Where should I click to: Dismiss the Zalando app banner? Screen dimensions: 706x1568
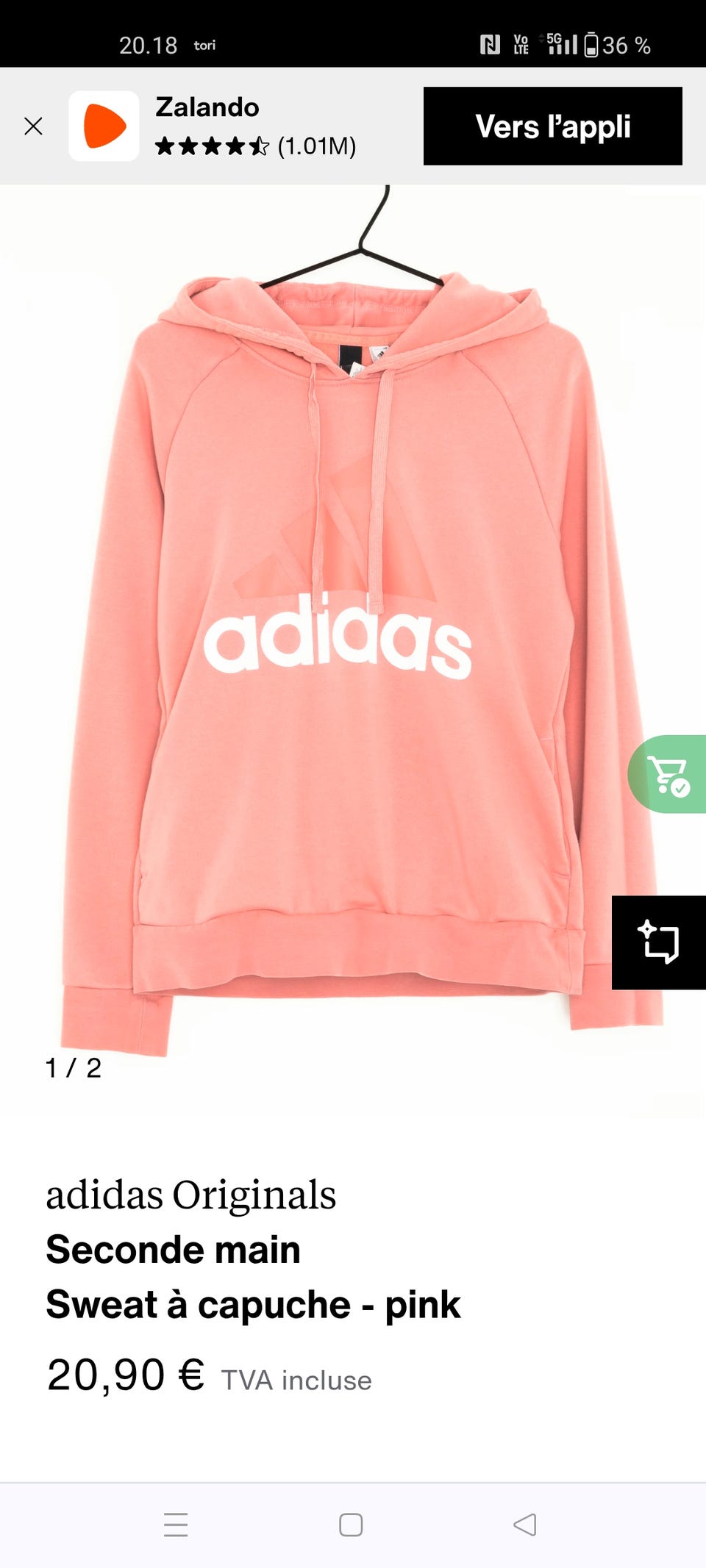point(33,126)
